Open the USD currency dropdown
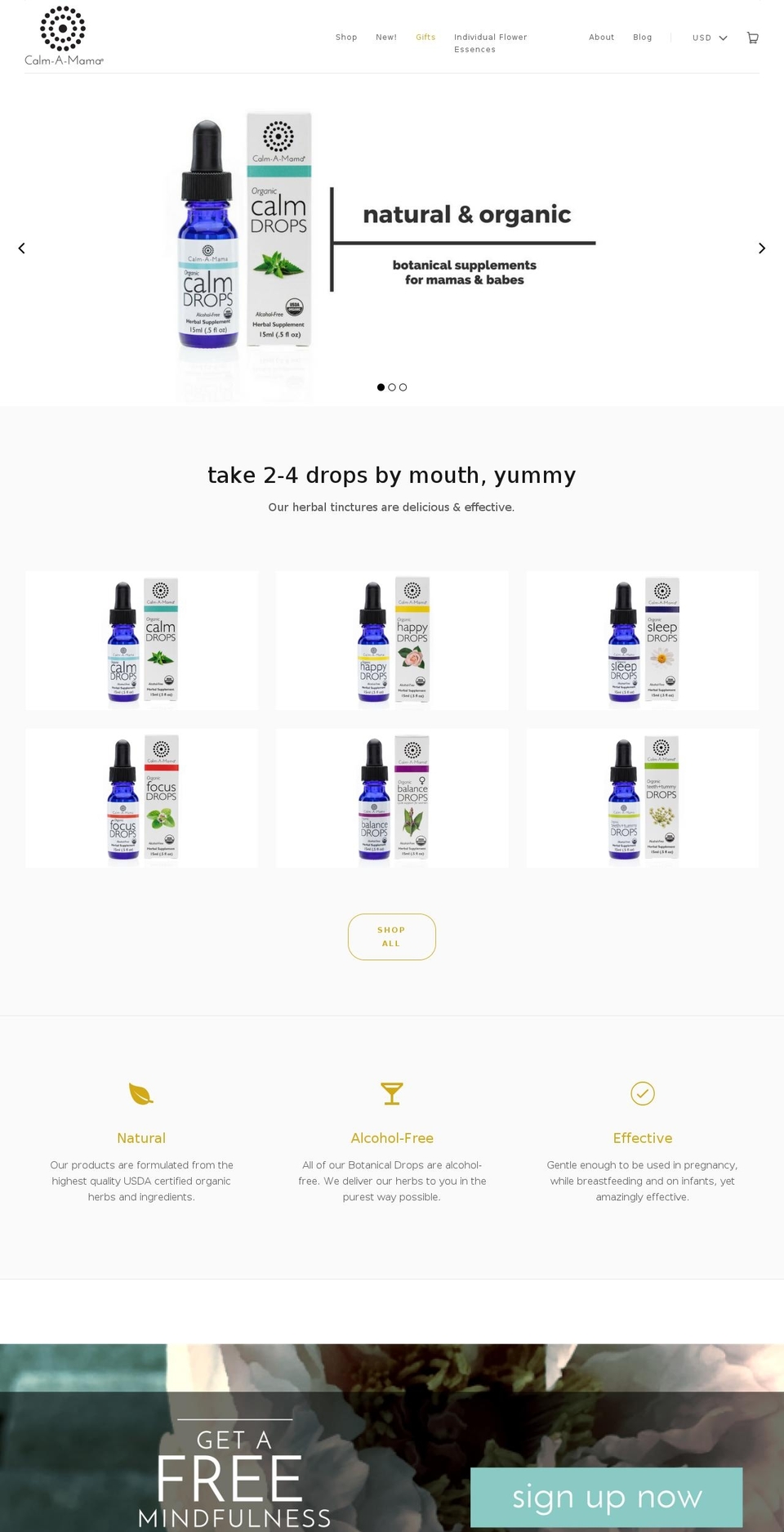The image size is (784, 1532). coord(708,38)
